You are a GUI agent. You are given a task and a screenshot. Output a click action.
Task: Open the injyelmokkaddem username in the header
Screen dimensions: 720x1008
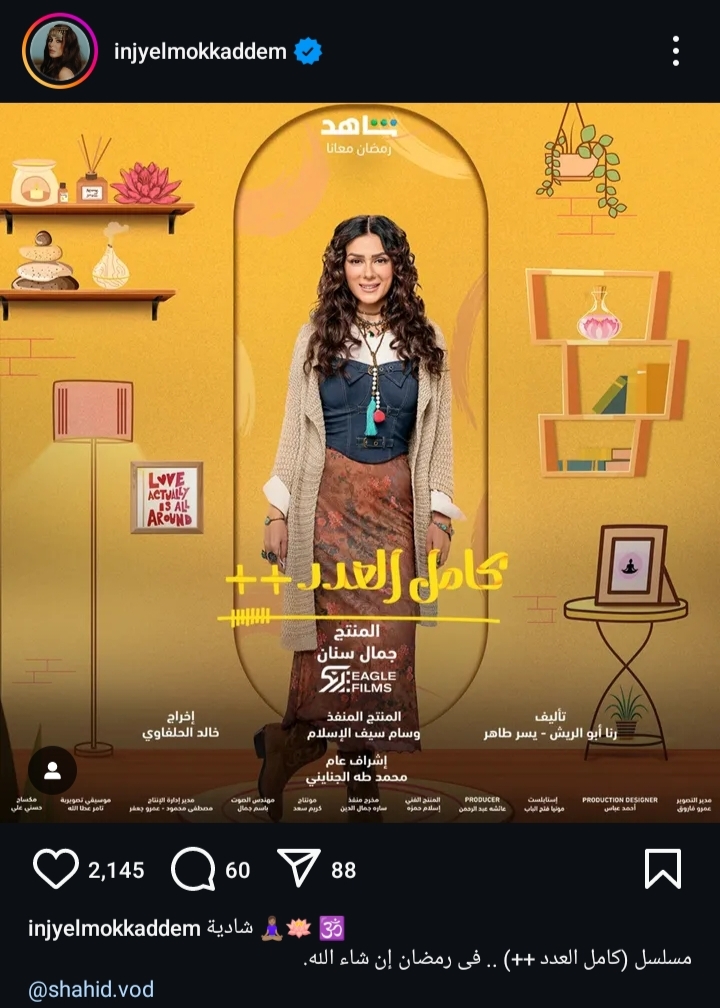[x=200, y=51]
